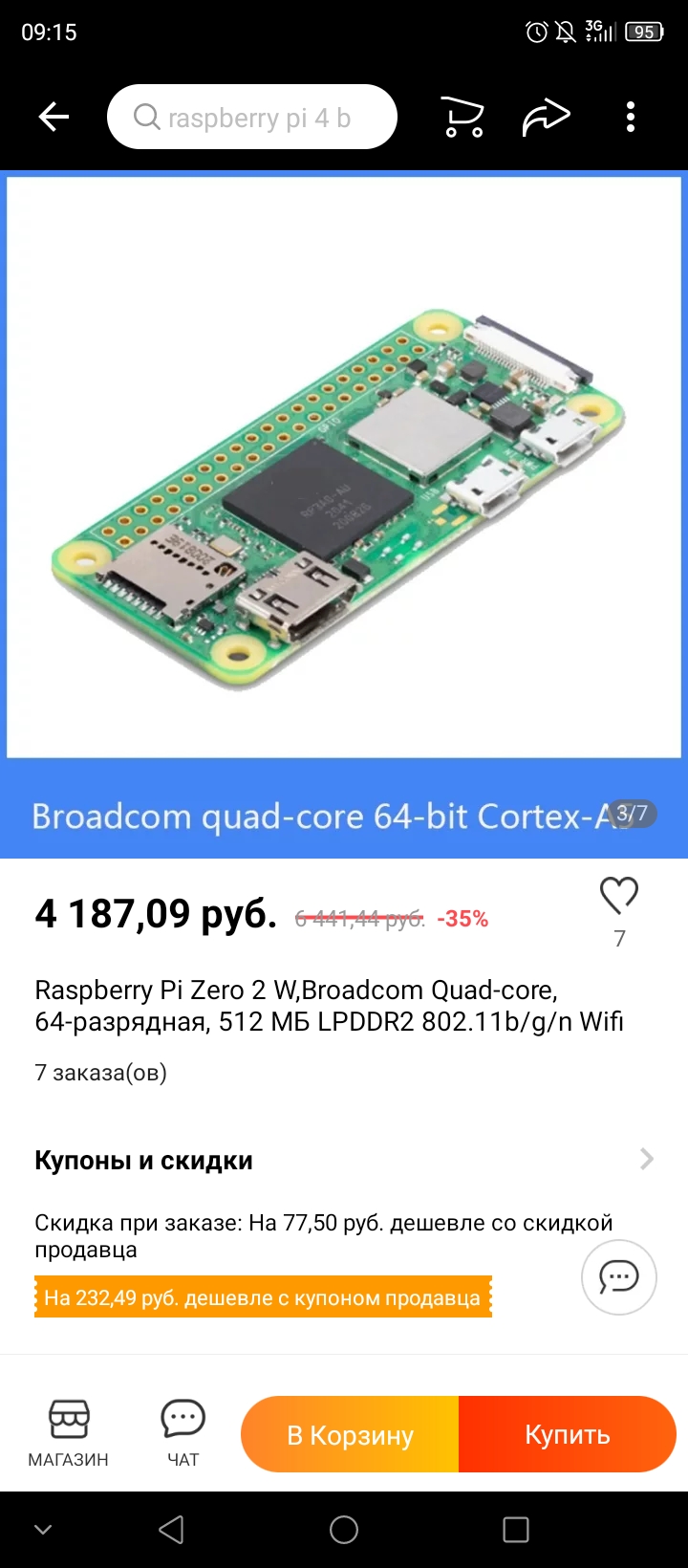Screen dimensions: 688x1568
Task: Add to cart with В Корзину
Action: [350, 1435]
